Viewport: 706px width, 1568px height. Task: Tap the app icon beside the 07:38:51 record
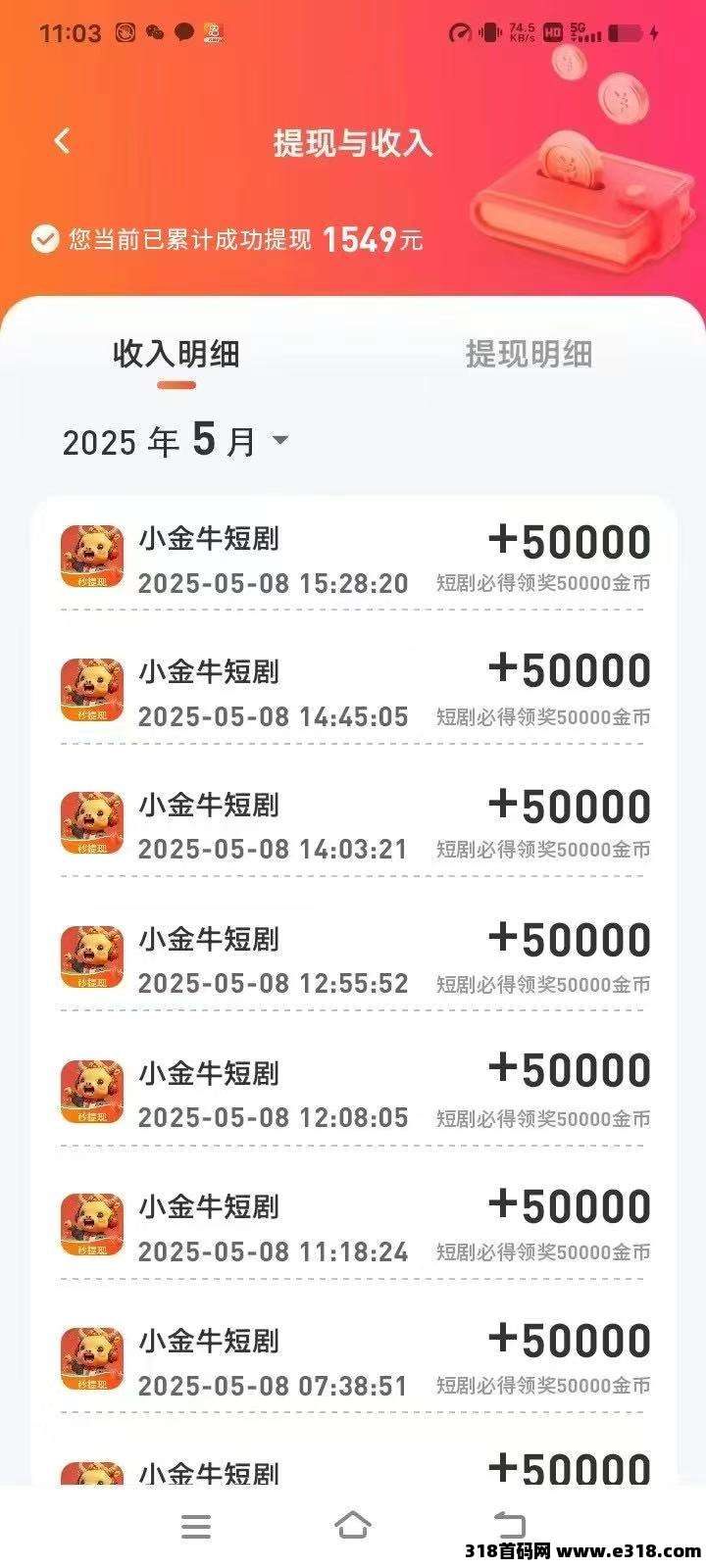click(91, 1359)
